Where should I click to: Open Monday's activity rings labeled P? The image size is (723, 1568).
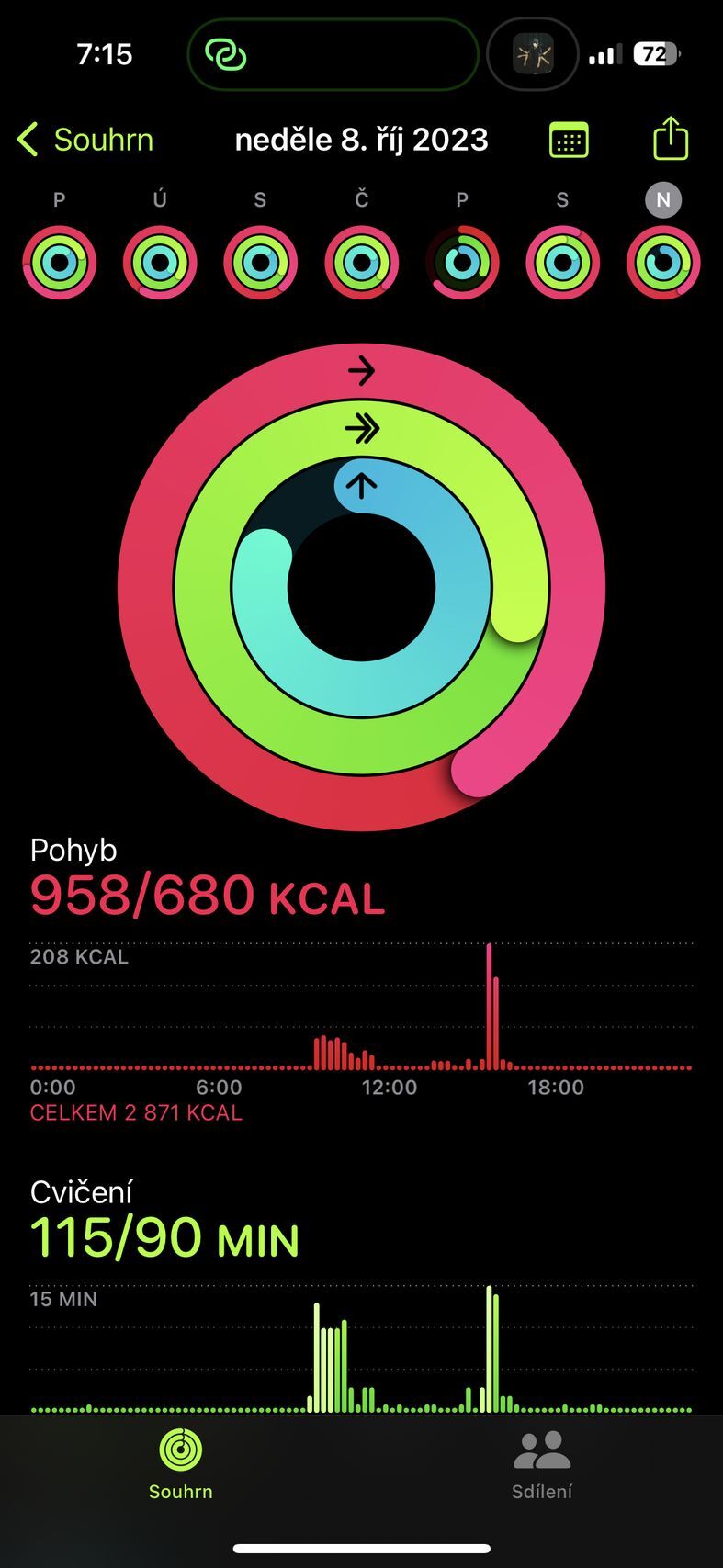(59, 262)
